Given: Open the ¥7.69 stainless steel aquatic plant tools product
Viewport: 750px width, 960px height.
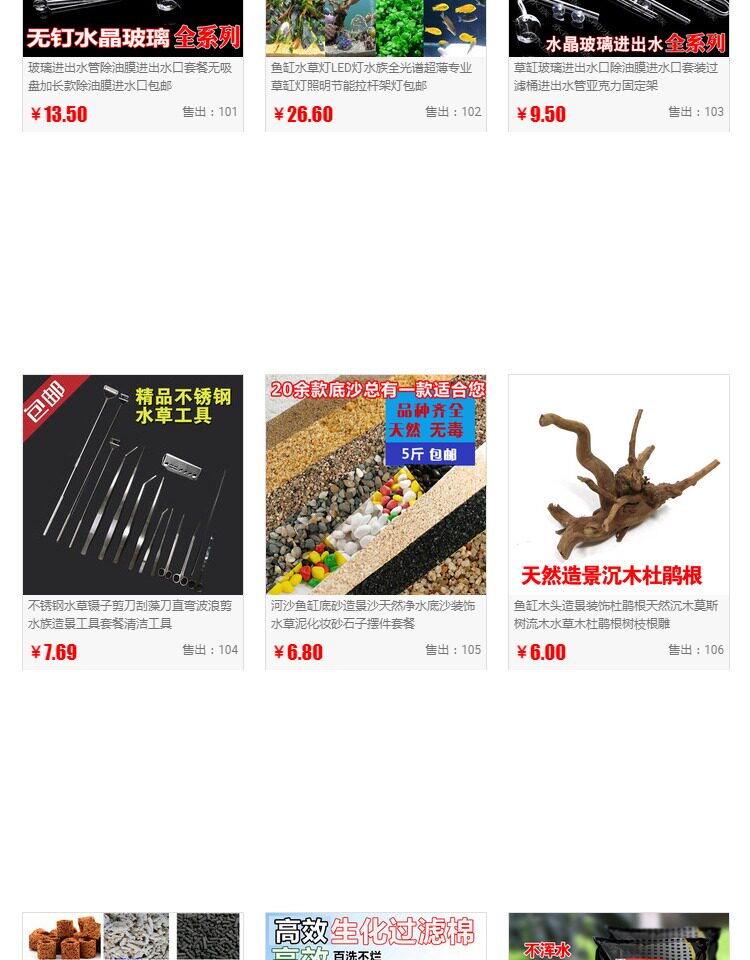Looking at the screenshot, I should click(133, 522).
